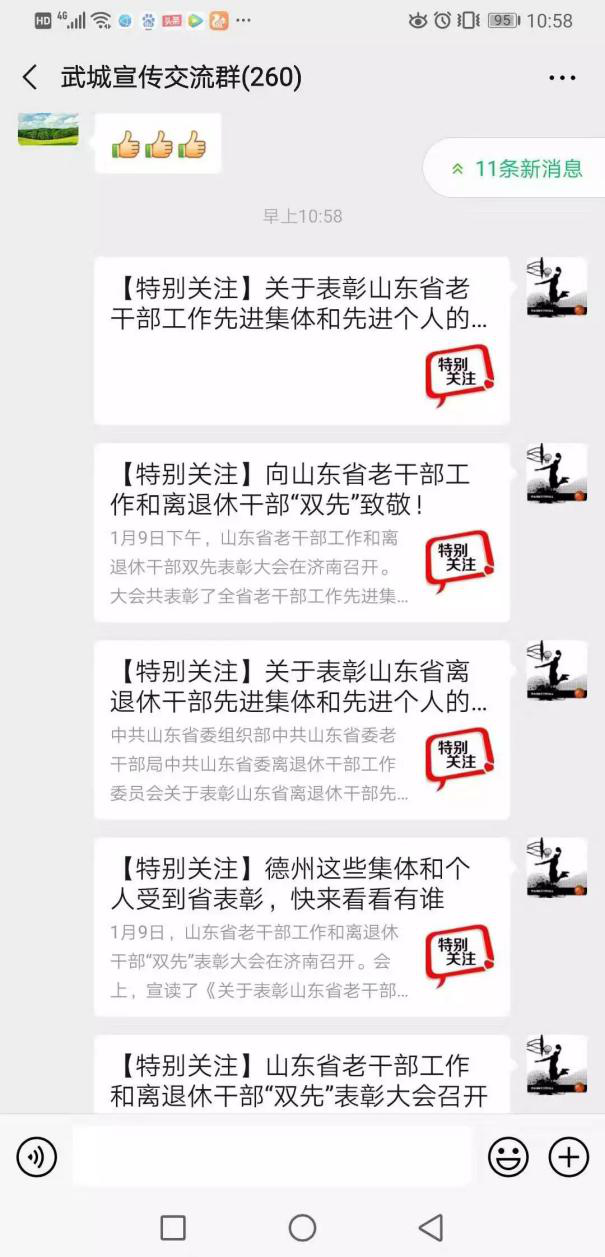Open the plus attachments menu
Image resolution: width=605 pixels, height=1257 pixels.
coord(569,1157)
